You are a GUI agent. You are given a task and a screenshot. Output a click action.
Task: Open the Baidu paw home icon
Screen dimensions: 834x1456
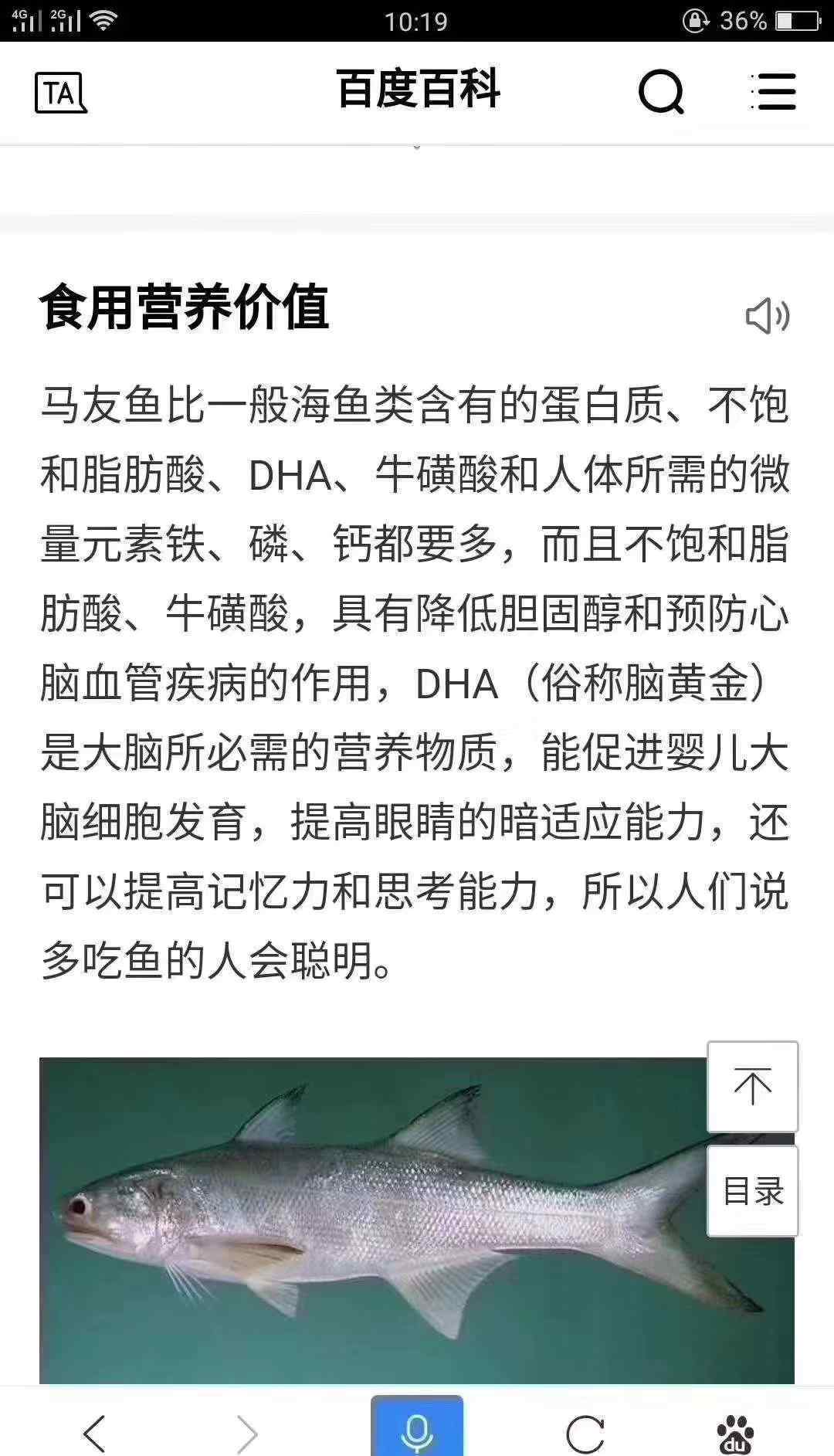736,1435
